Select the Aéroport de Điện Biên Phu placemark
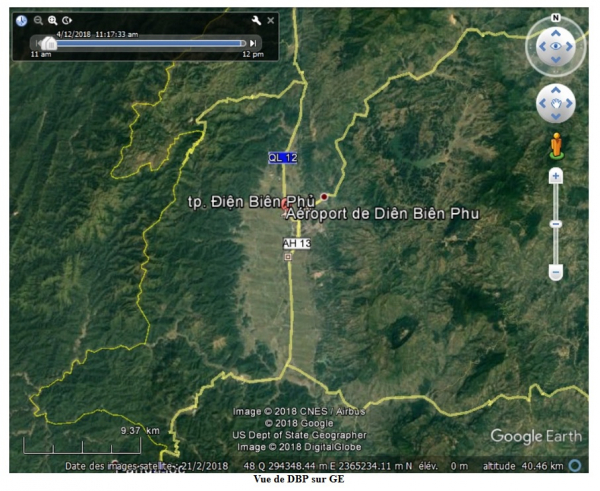This screenshot has width=600, height=491. click(x=324, y=197)
